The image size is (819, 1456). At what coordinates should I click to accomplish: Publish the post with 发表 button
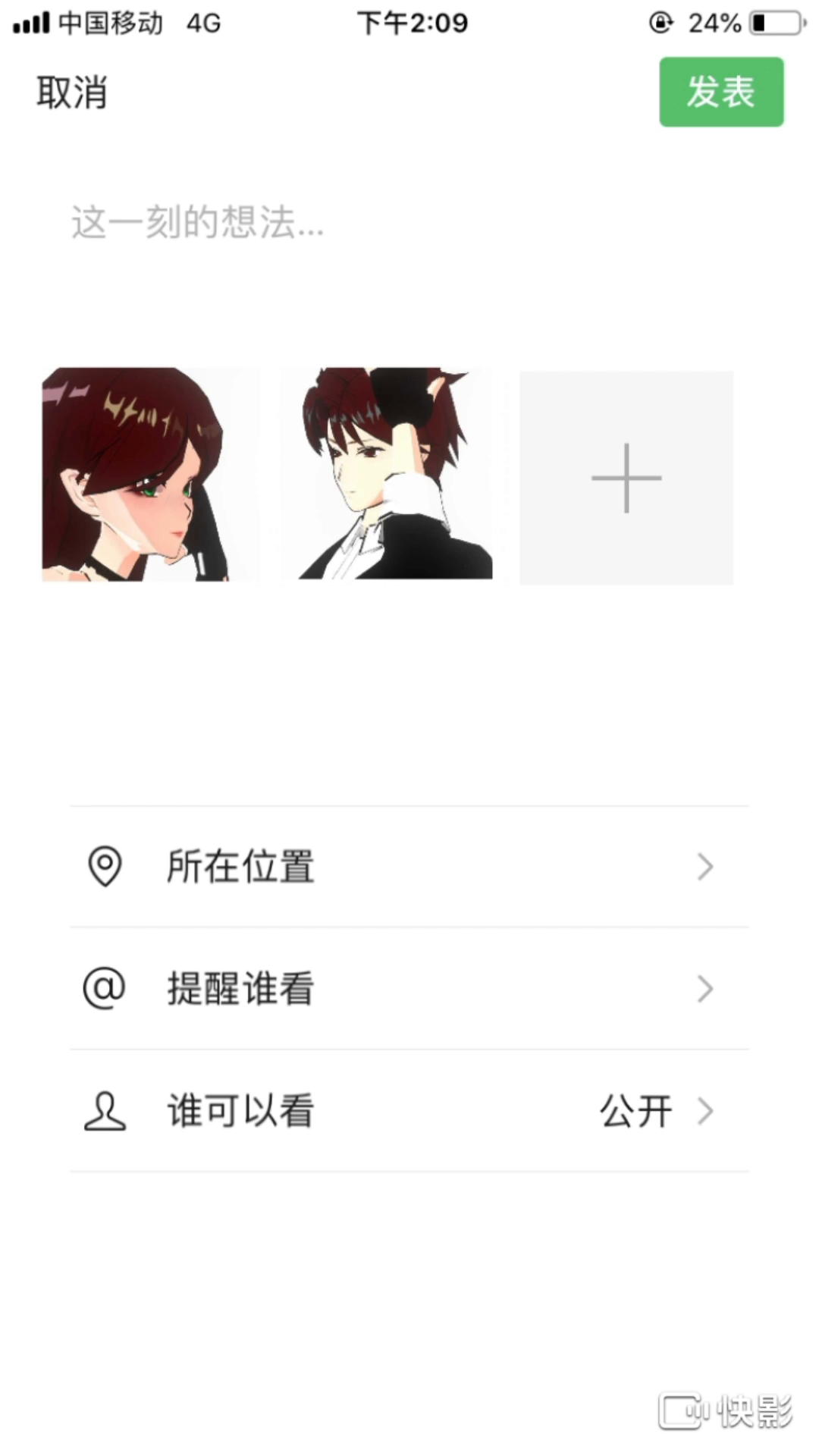[720, 92]
